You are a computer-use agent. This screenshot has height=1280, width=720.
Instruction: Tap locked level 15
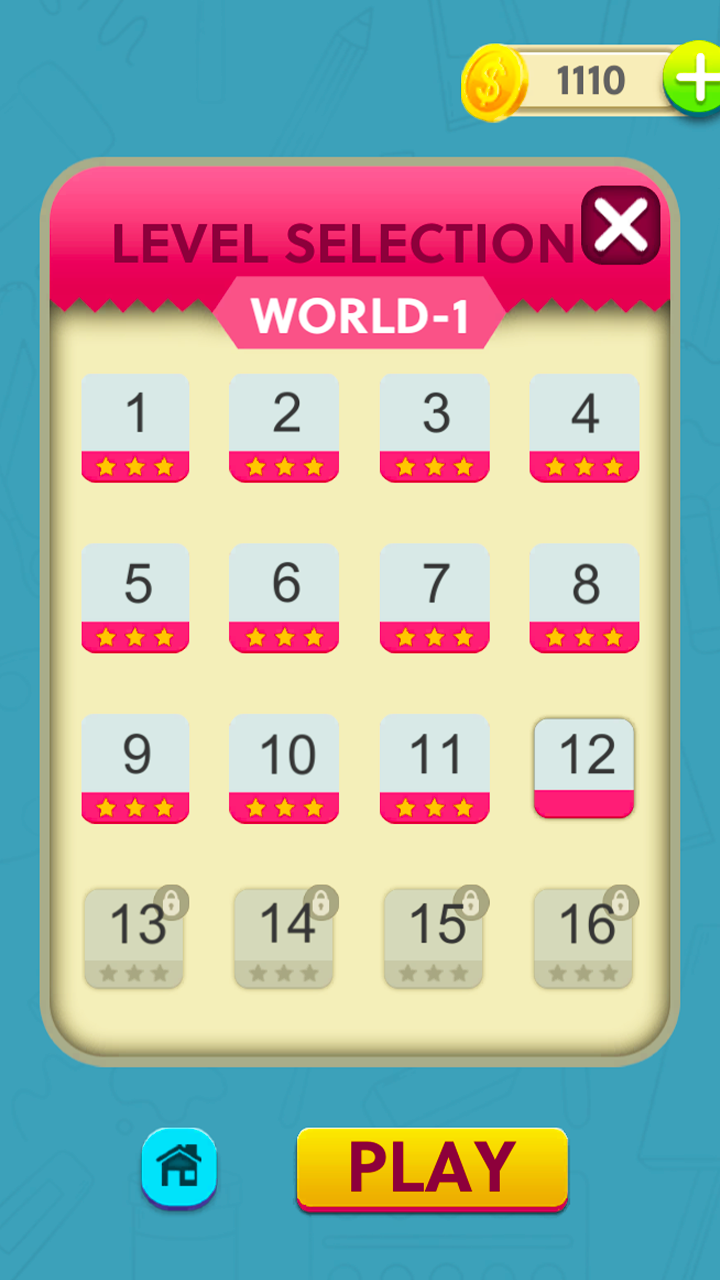[x=435, y=938]
